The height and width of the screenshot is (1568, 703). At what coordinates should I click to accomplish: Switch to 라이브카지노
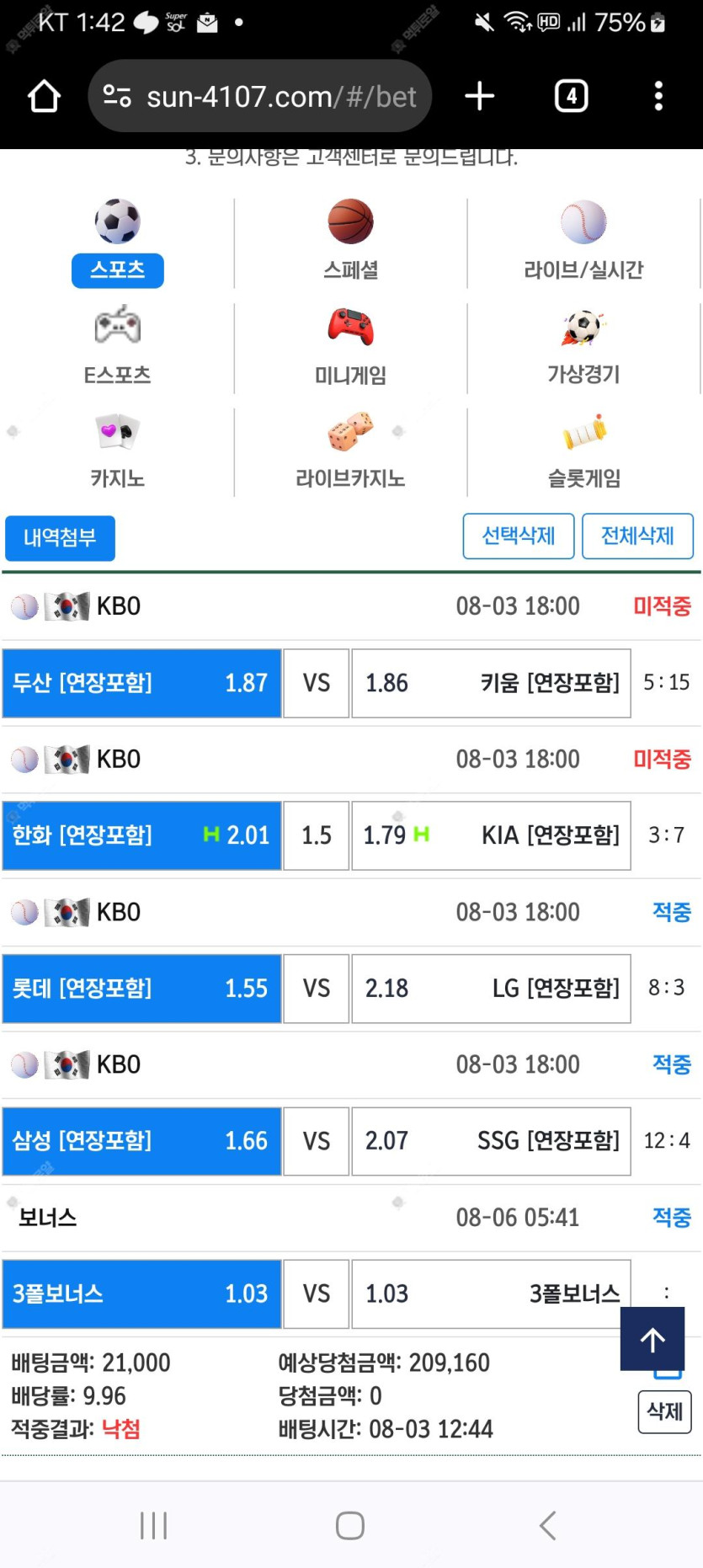click(350, 452)
